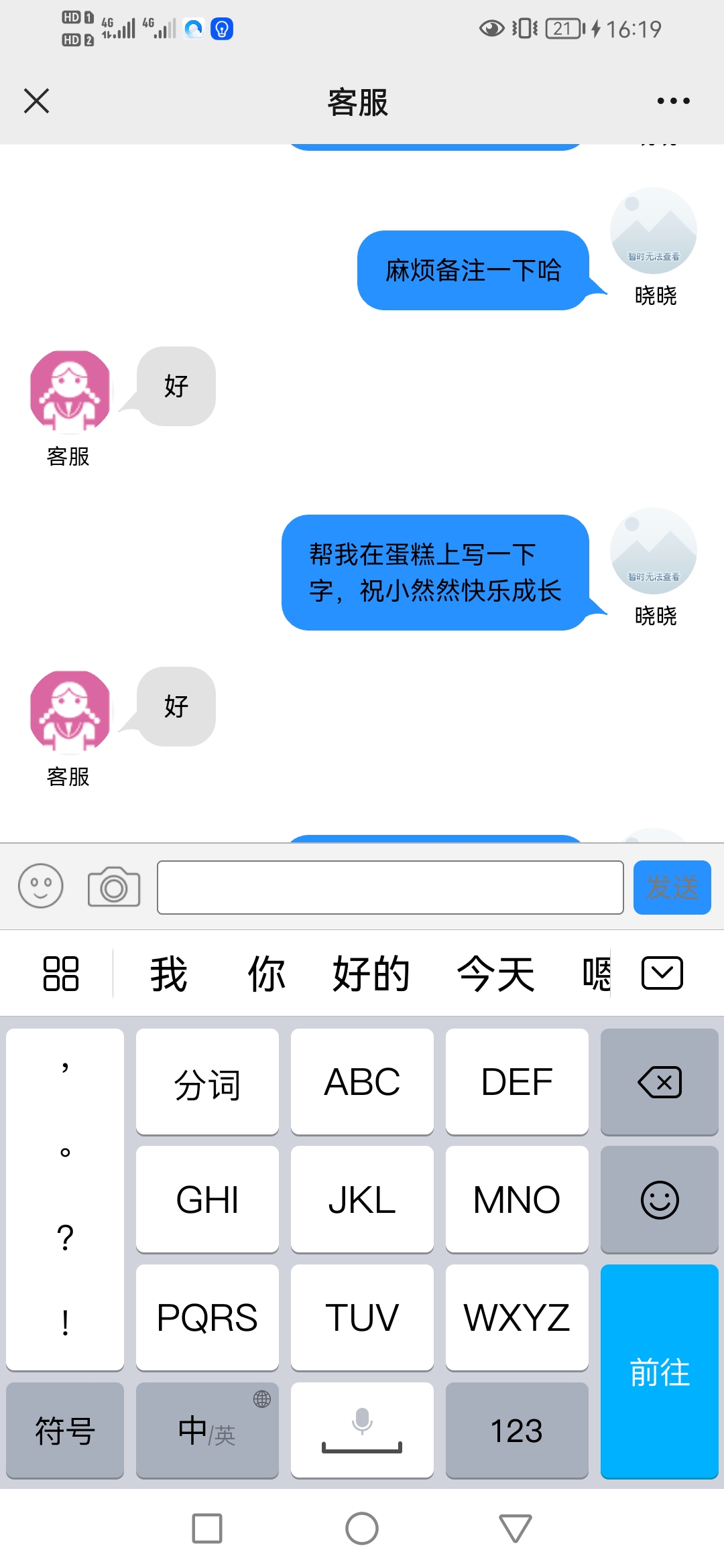Tap the keyboard smiley emoji key
Screen dimensions: 724x1568
click(x=660, y=1199)
